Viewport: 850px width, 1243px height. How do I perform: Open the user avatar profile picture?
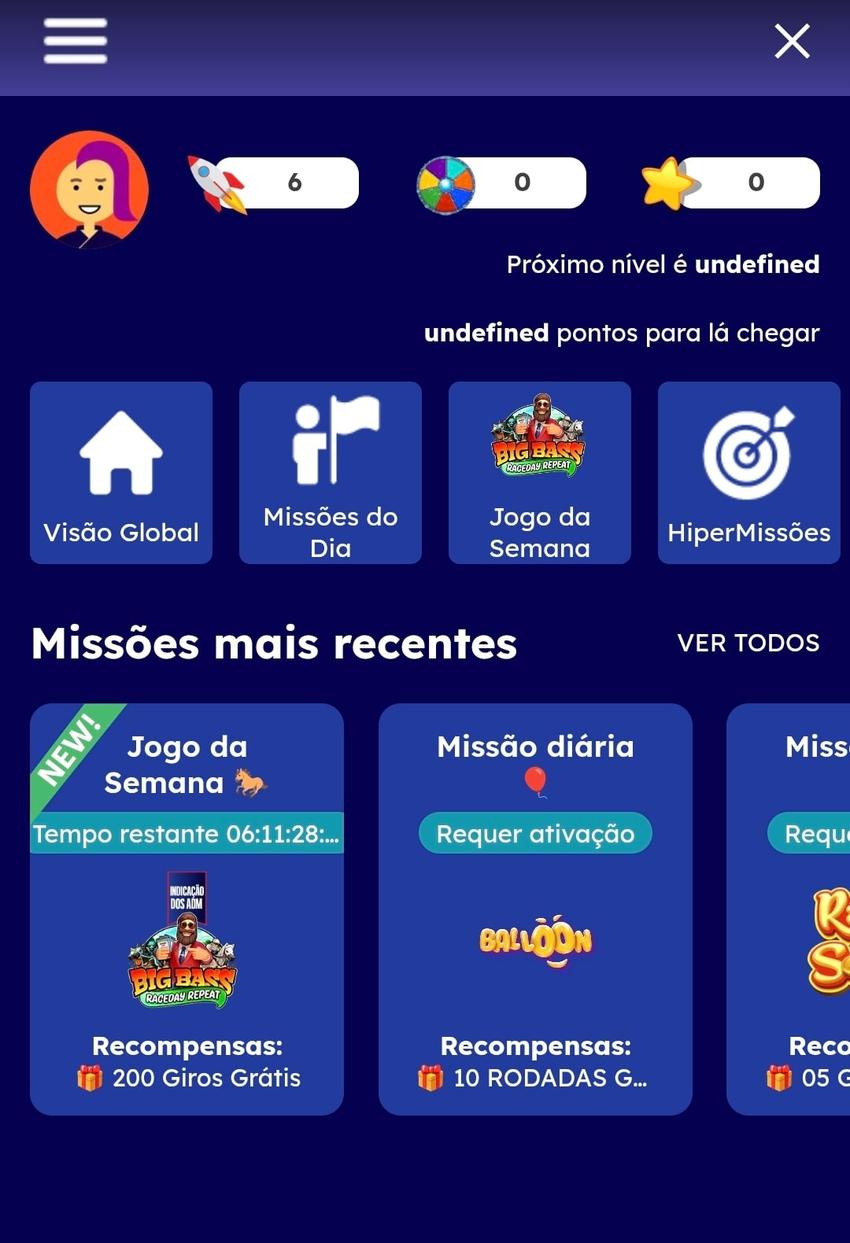89,190
